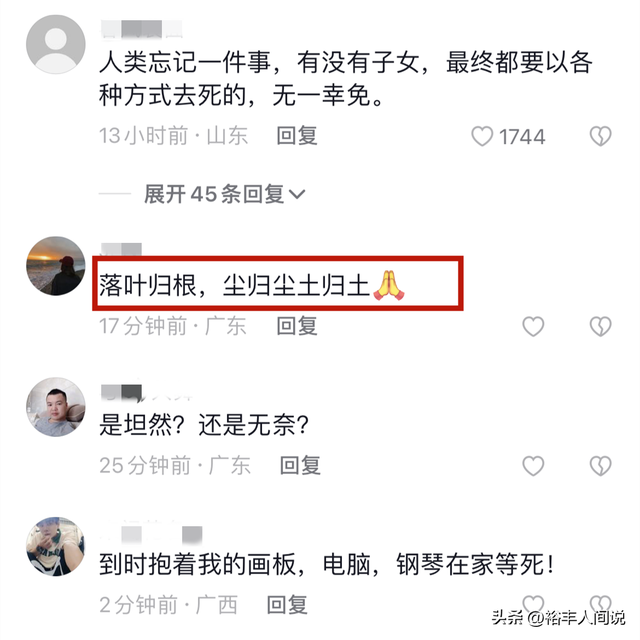Like the 落叶归根 comment
This screenshot has width=640, height=640.
[534, 326]
